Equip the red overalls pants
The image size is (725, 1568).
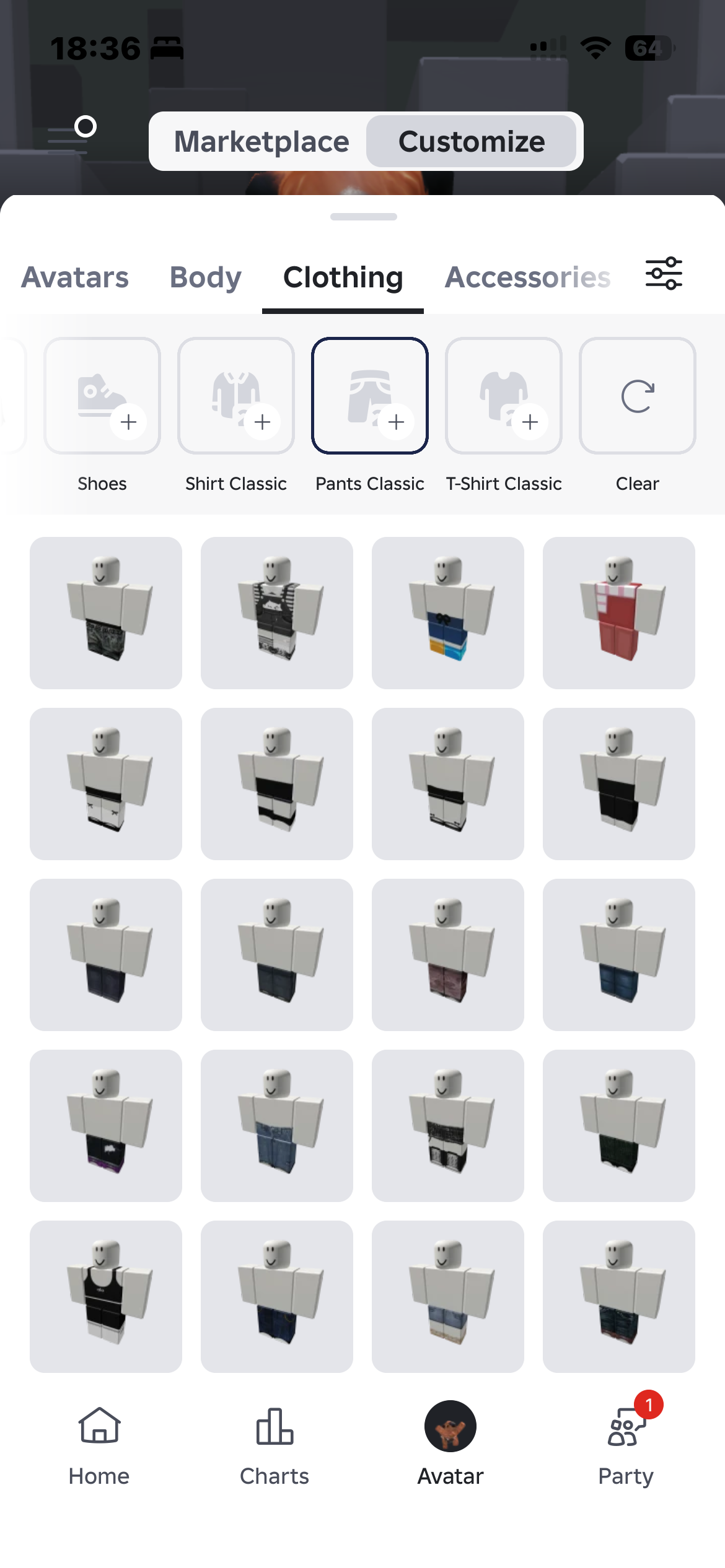[619, 613]
